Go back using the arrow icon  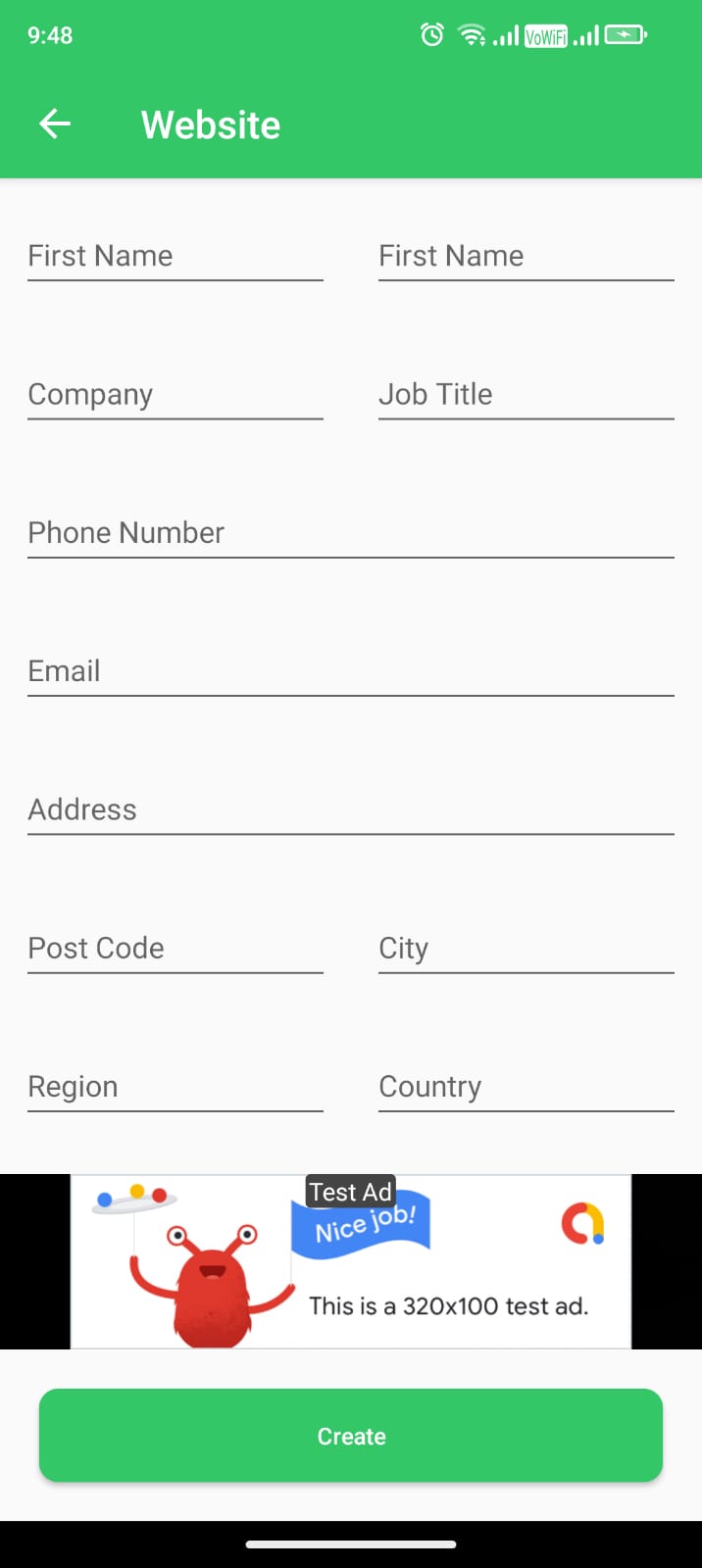55,124
